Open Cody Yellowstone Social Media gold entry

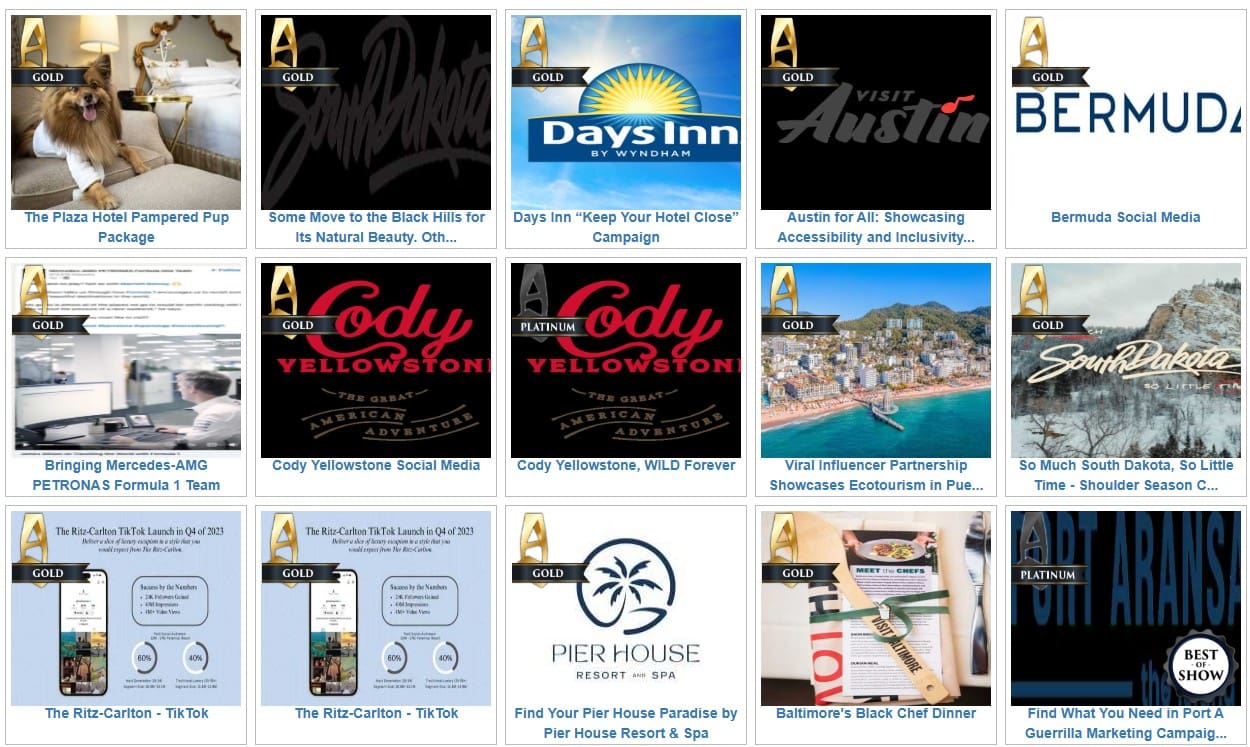coord(376,465)
